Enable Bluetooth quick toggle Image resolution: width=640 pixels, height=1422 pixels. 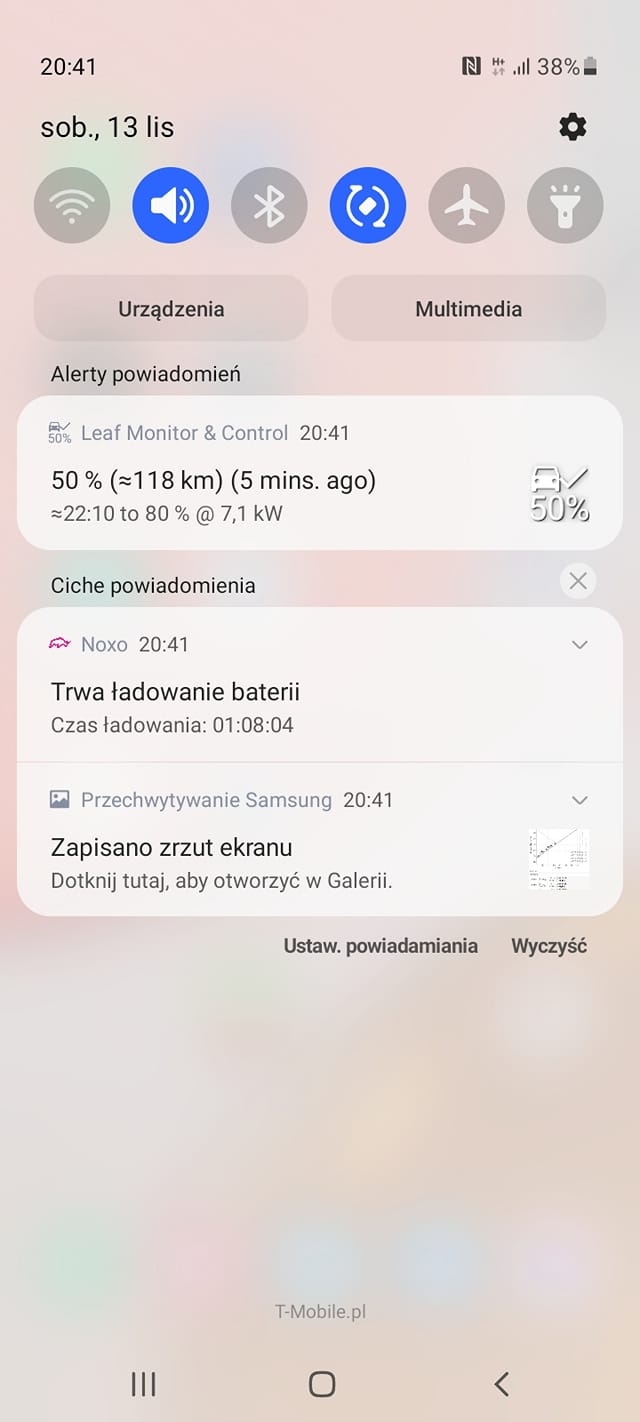269,206
